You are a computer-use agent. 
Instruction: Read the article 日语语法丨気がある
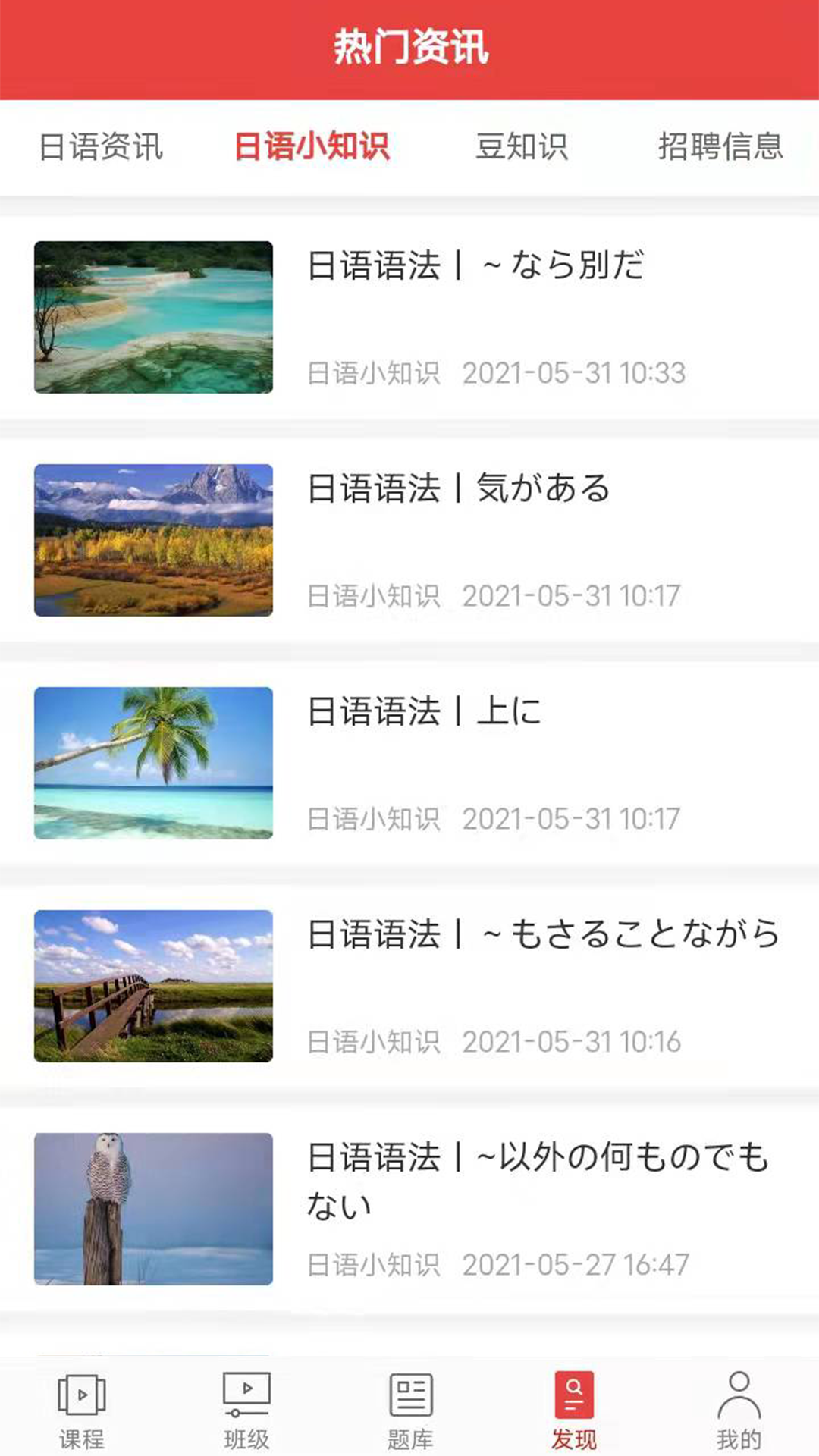coord(458,489)
